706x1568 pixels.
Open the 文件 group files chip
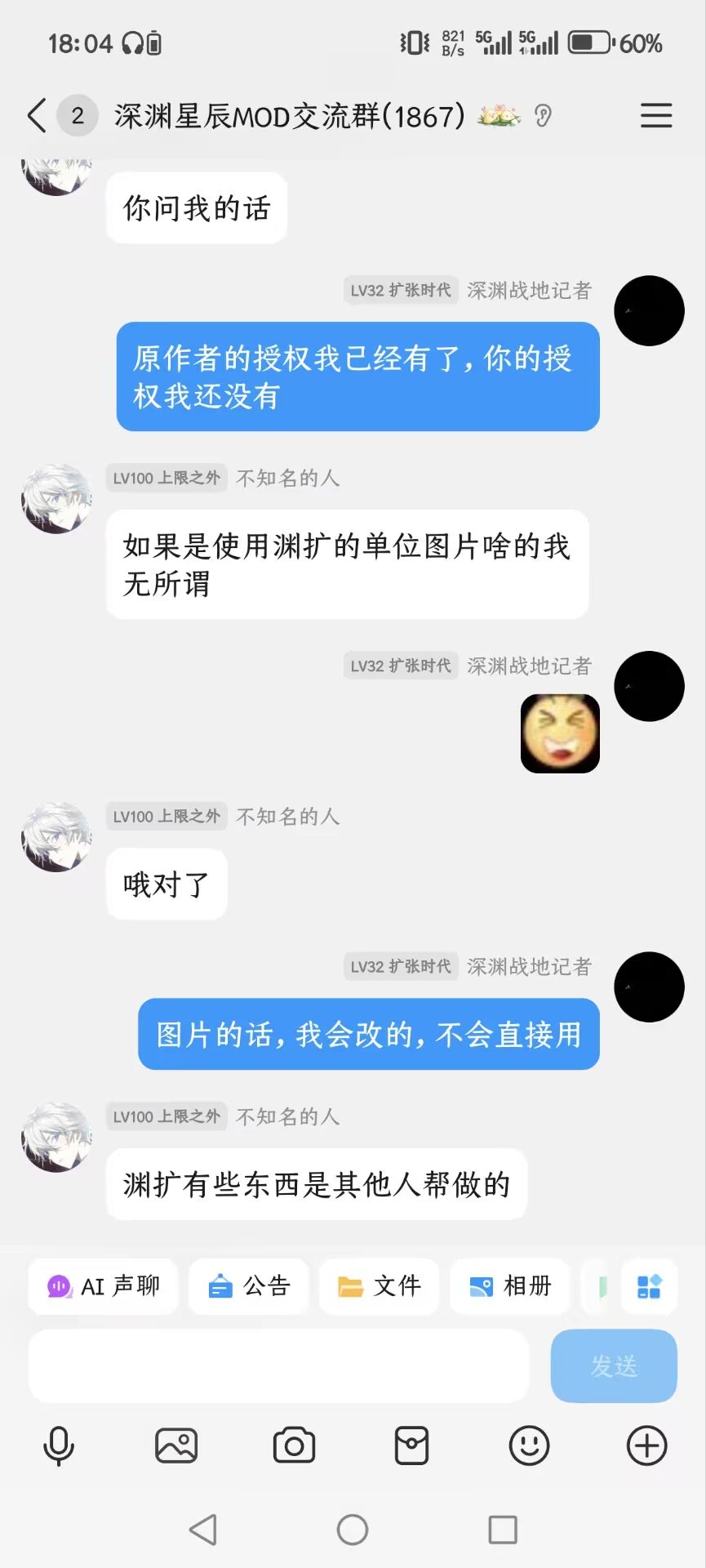coord(380,1286)
